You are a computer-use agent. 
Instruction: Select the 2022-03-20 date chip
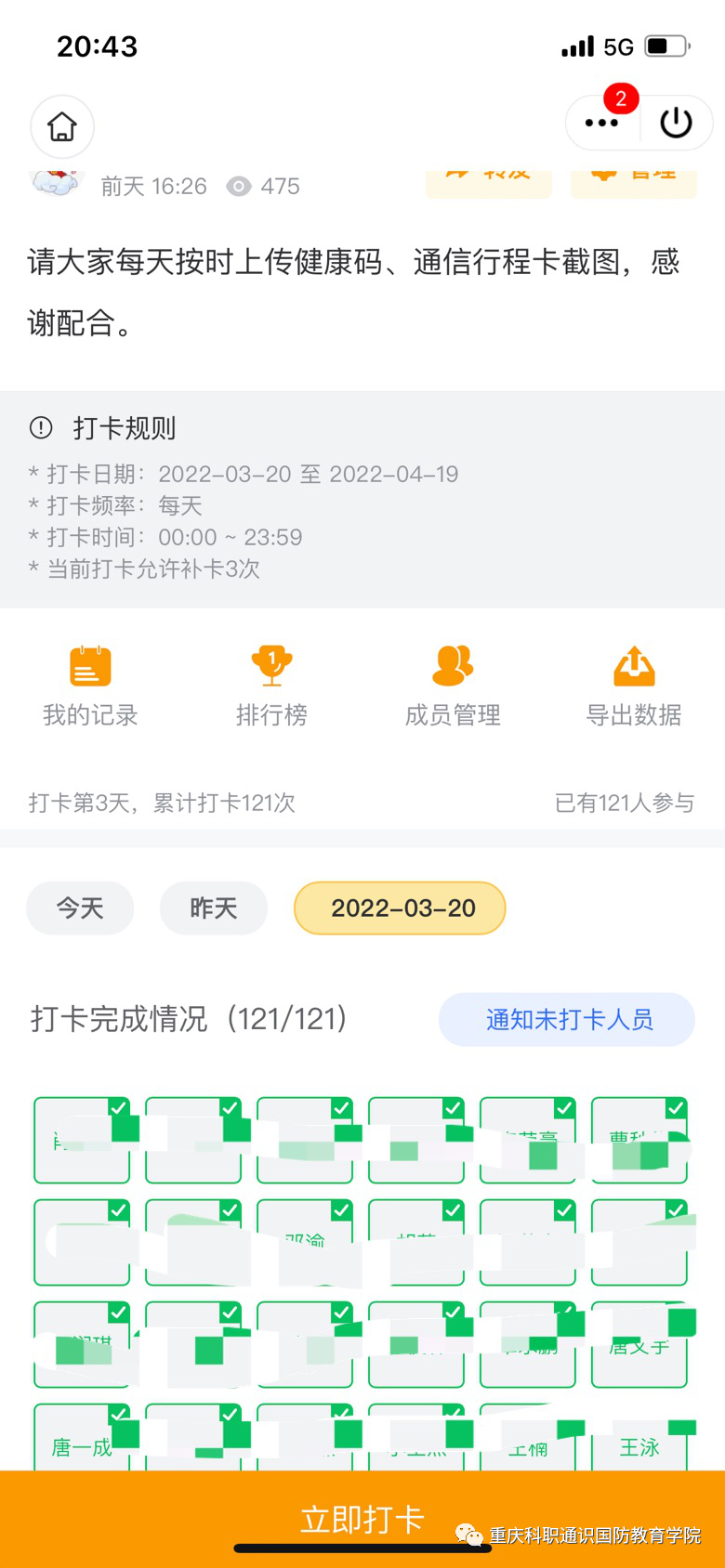coord(400,908)
